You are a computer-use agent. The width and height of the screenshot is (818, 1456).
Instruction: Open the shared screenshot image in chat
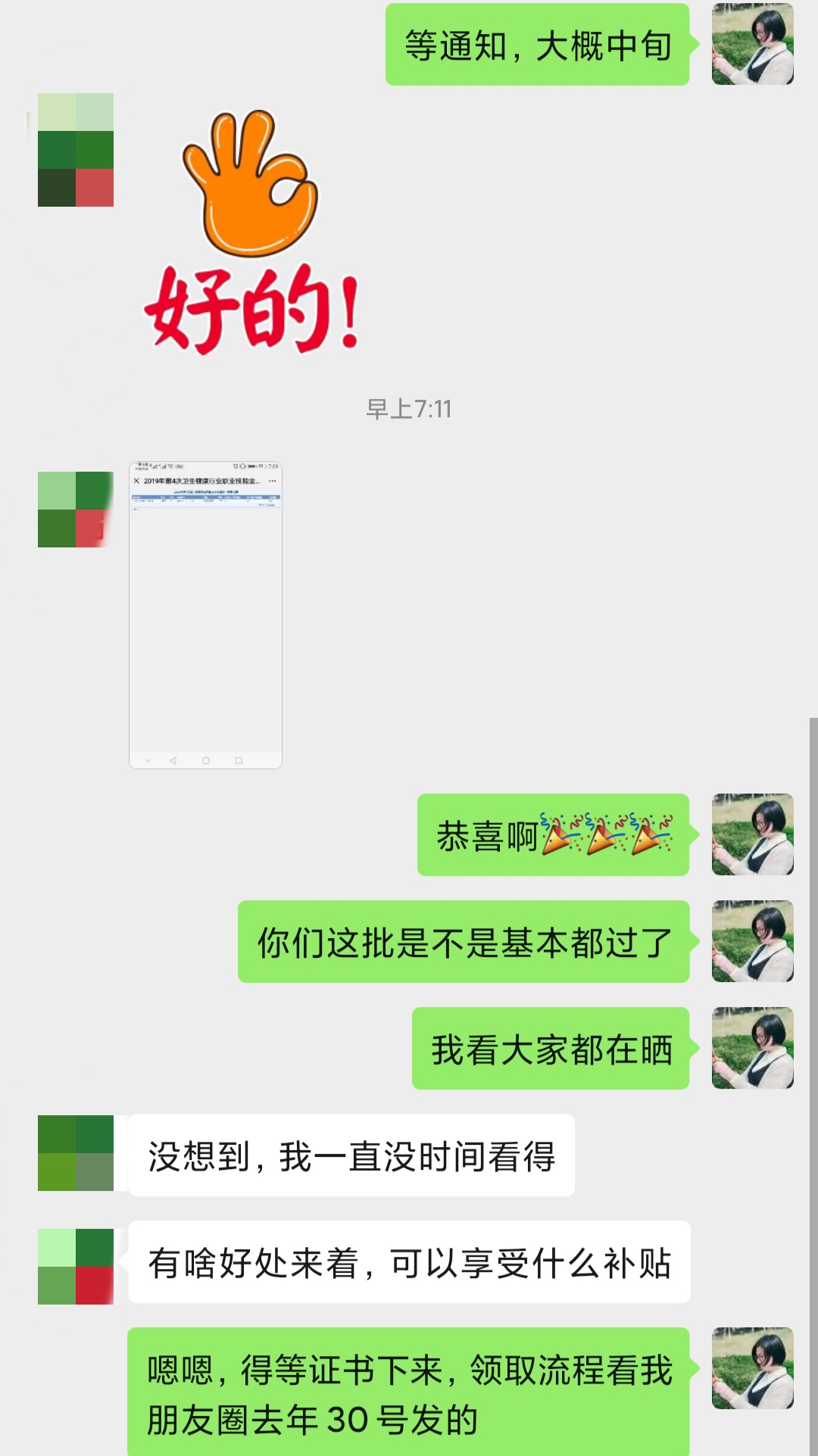pyautogui.click(x=205, y=615)
